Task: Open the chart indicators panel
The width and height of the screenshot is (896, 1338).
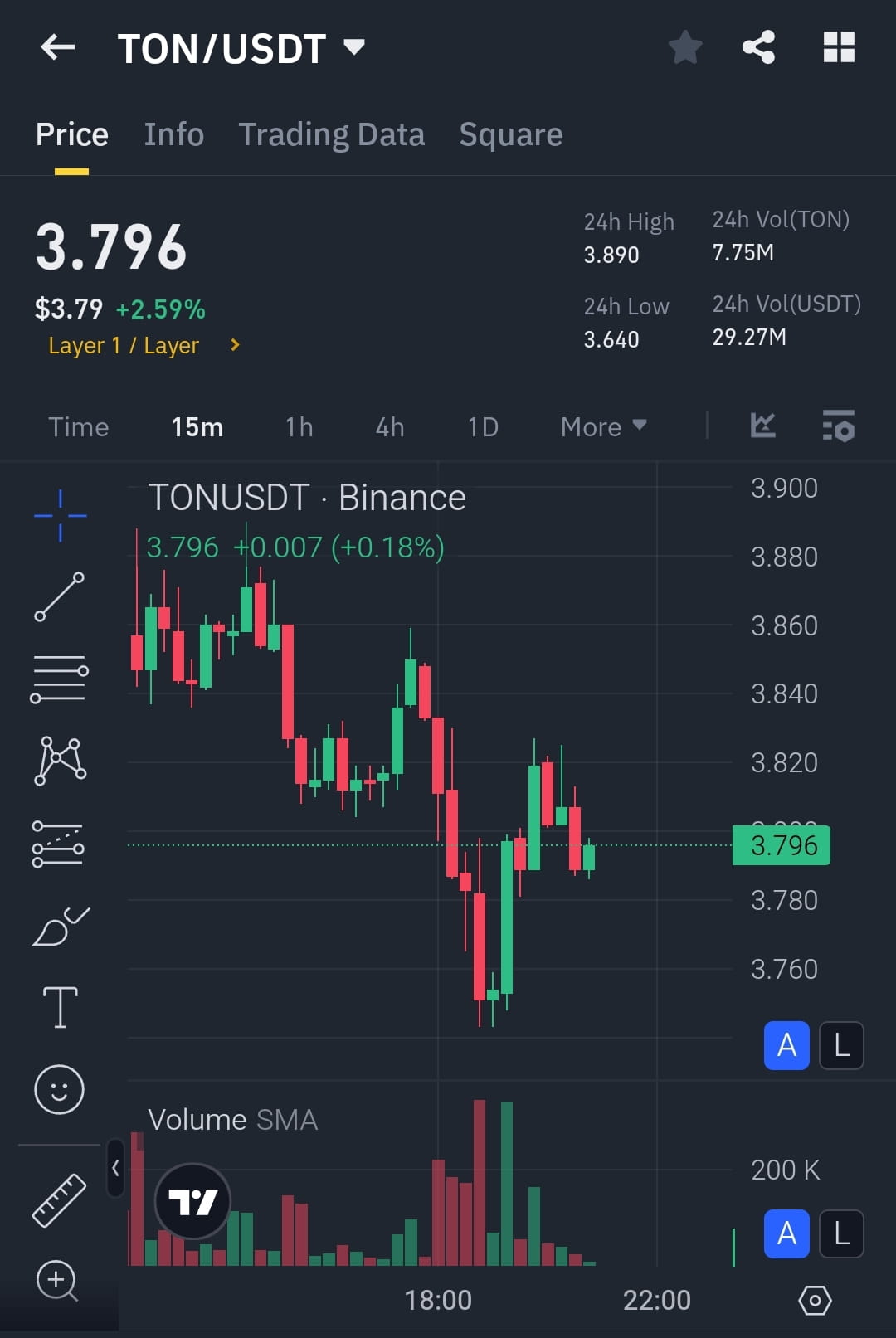Action: click(x=762, y=426)
